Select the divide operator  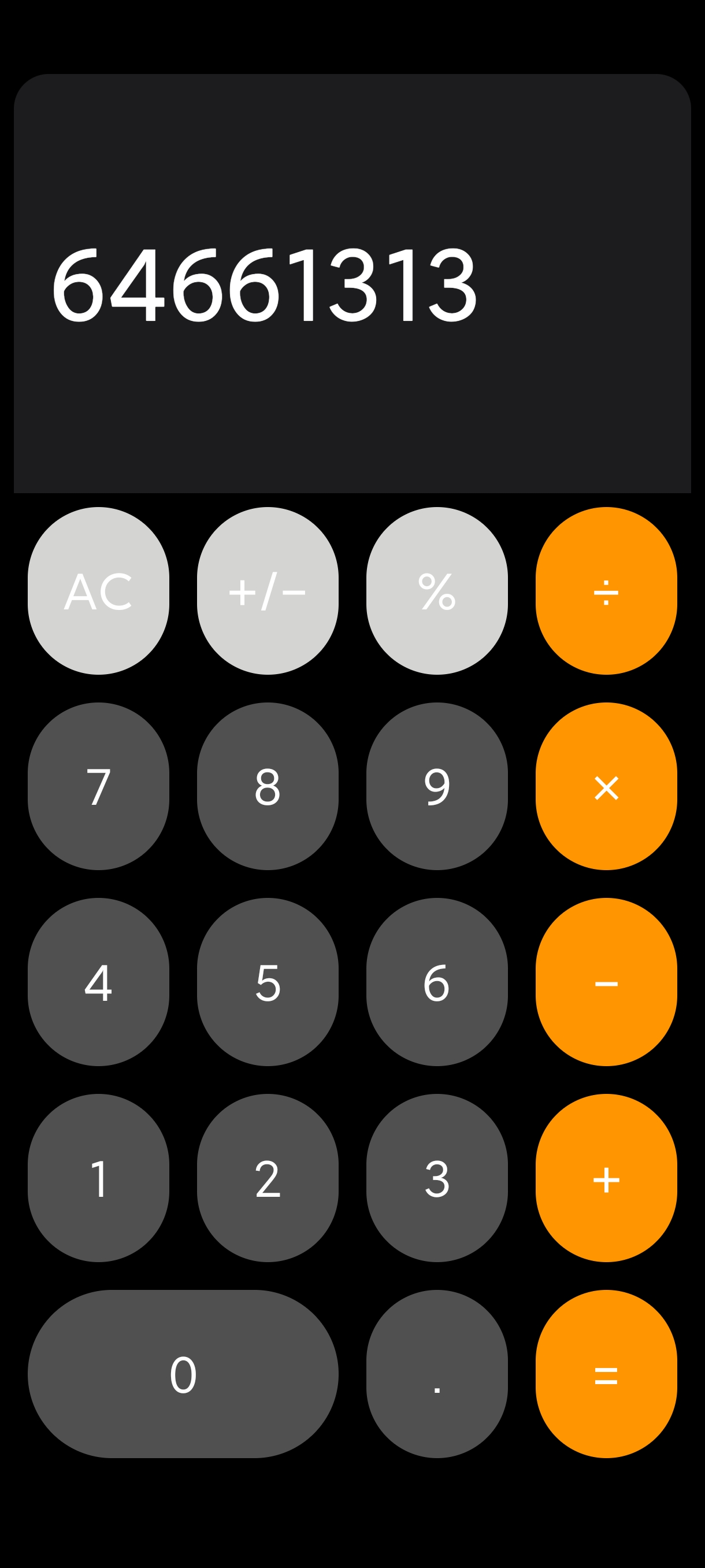pos(606,590)
